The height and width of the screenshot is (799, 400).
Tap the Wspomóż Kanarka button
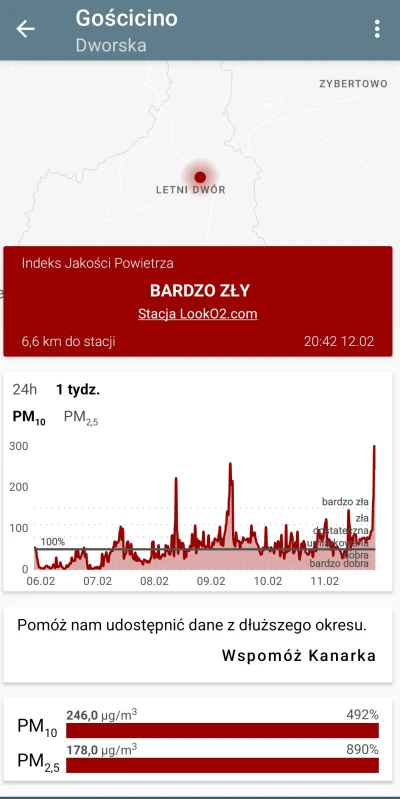click(299, 656)
